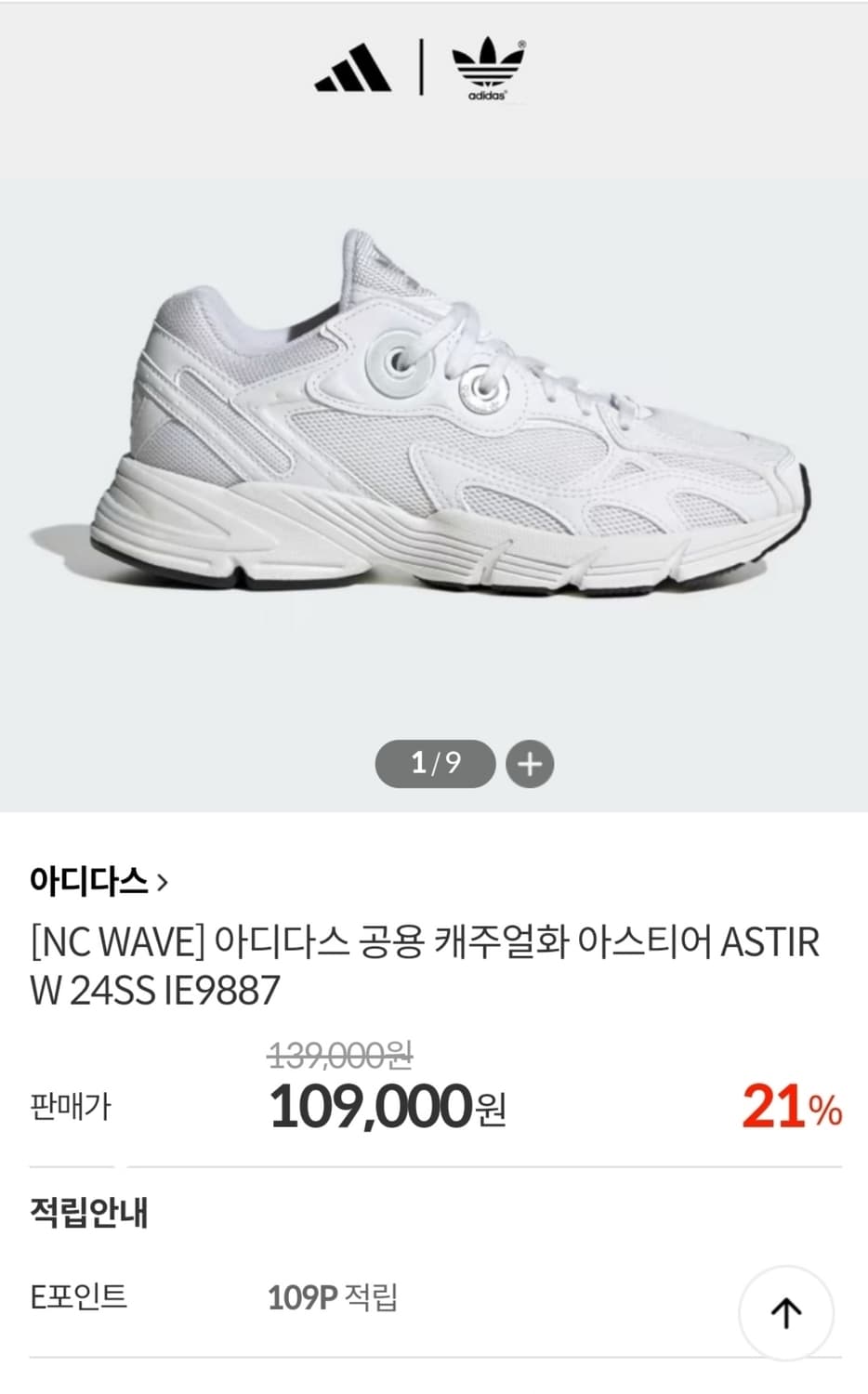Click the 1/9 photo progress indicator
Screen dimensions: 868x1394
pyautogui.click(x=433, y=764)
